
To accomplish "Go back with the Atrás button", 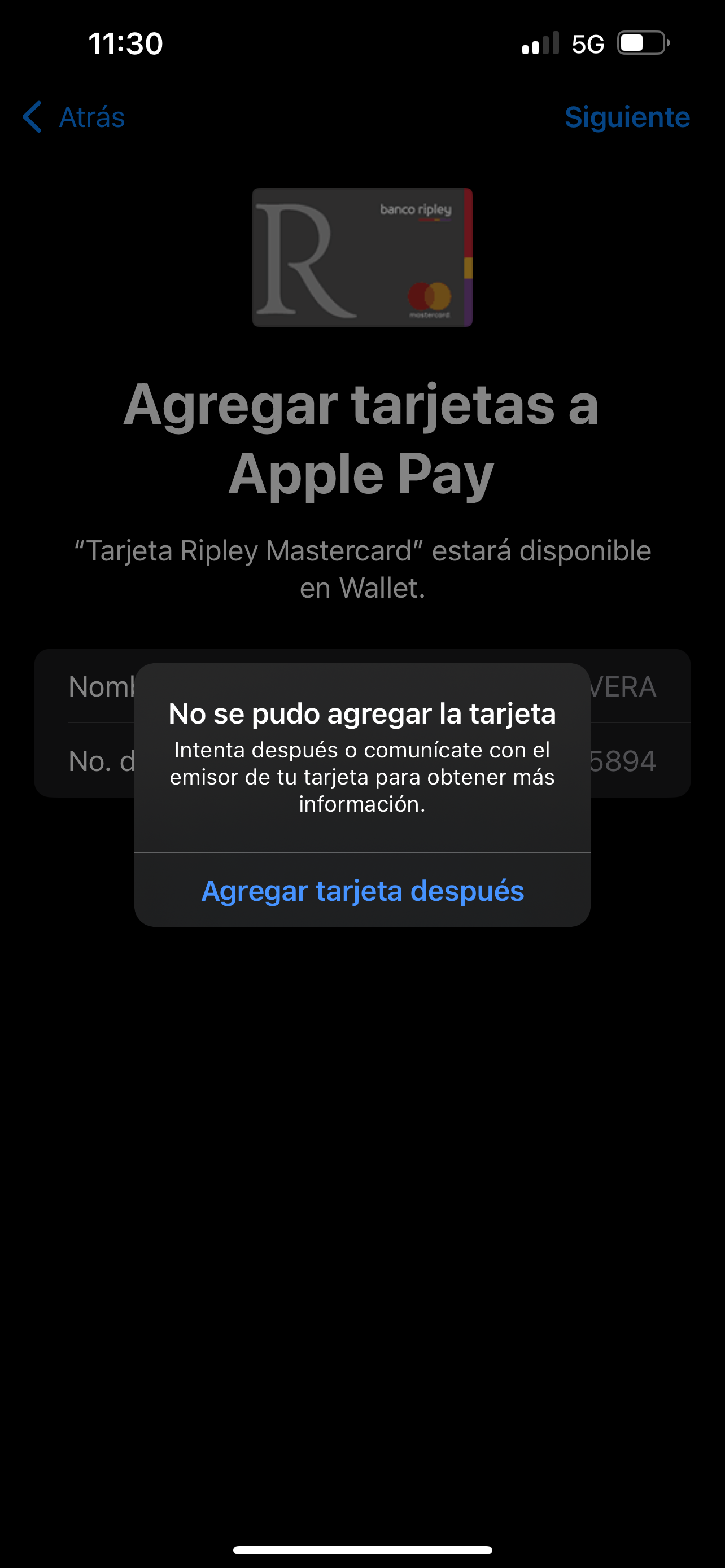I will (75, 117).
